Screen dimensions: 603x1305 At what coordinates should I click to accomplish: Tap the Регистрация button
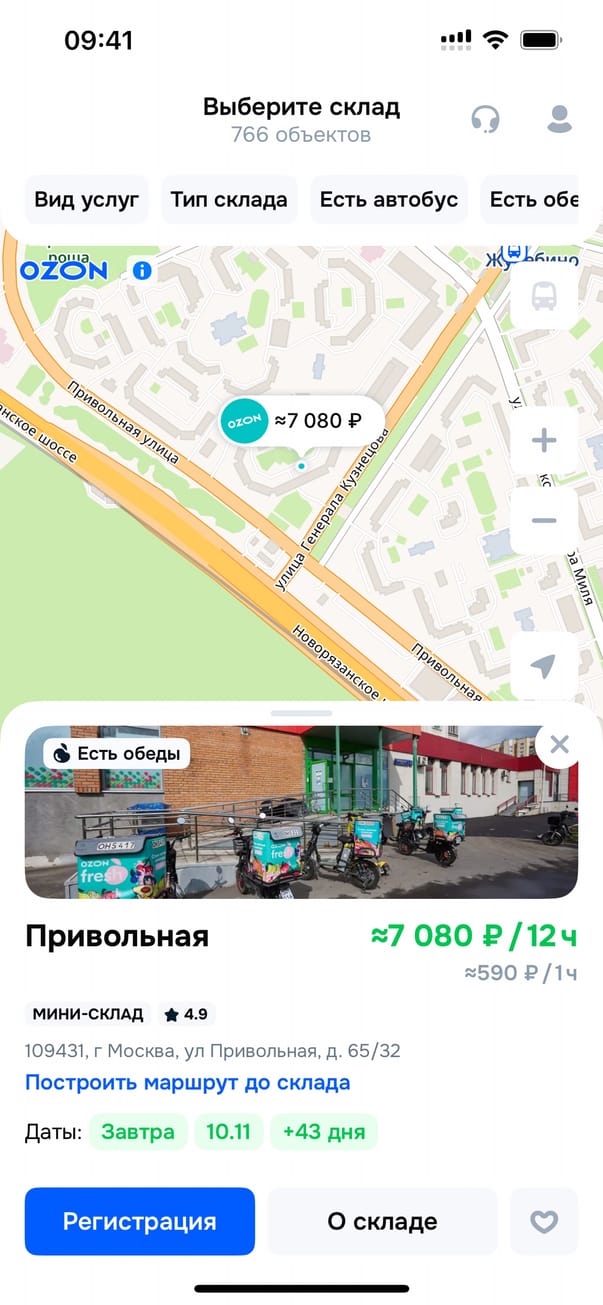point(140,1221)
